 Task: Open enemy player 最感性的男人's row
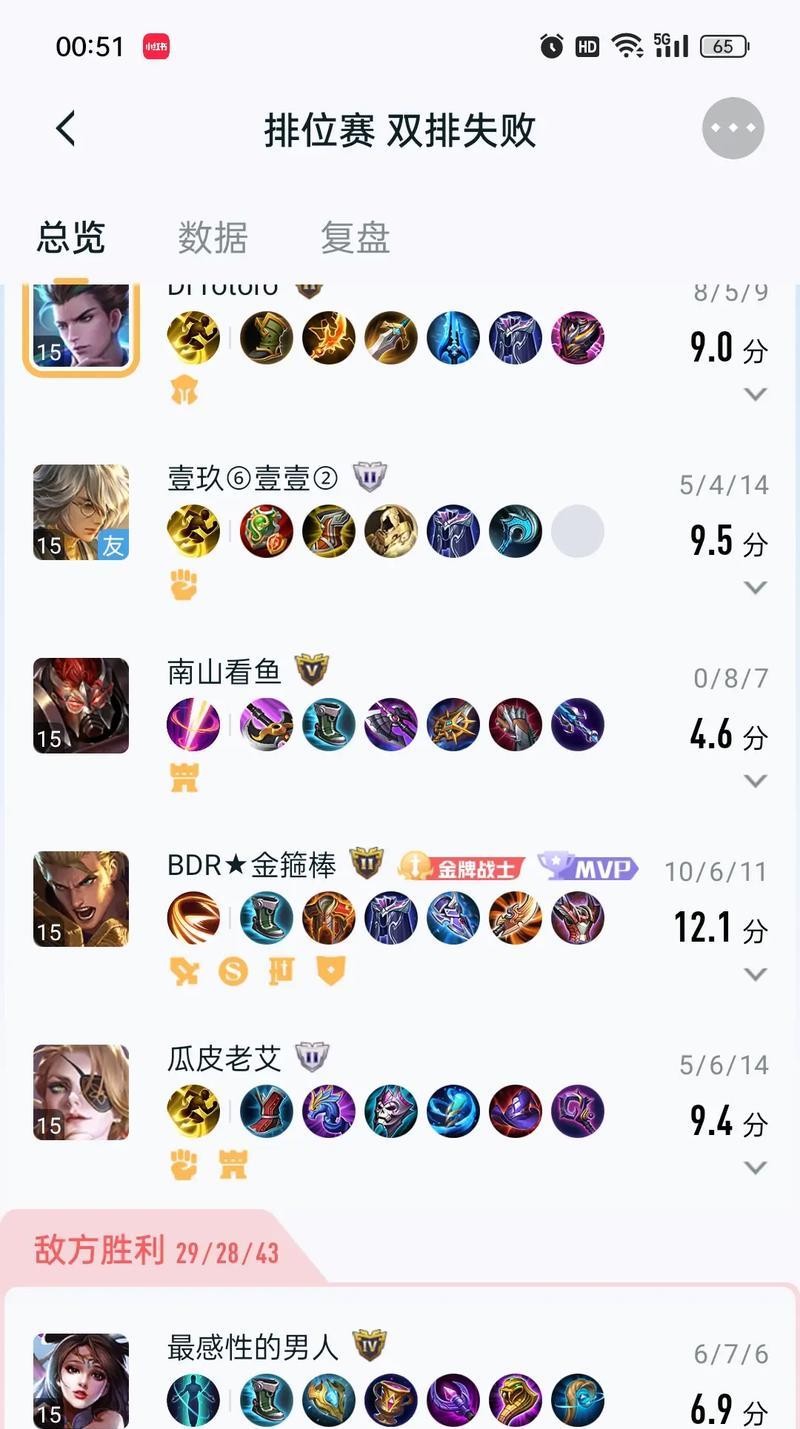400,1375
